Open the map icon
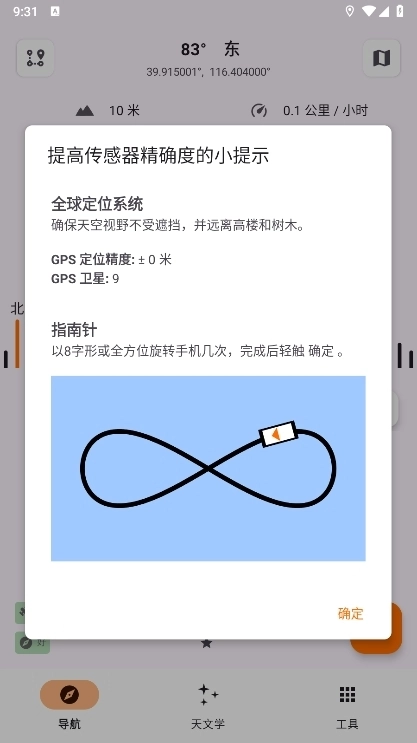 tap(381, 58)
